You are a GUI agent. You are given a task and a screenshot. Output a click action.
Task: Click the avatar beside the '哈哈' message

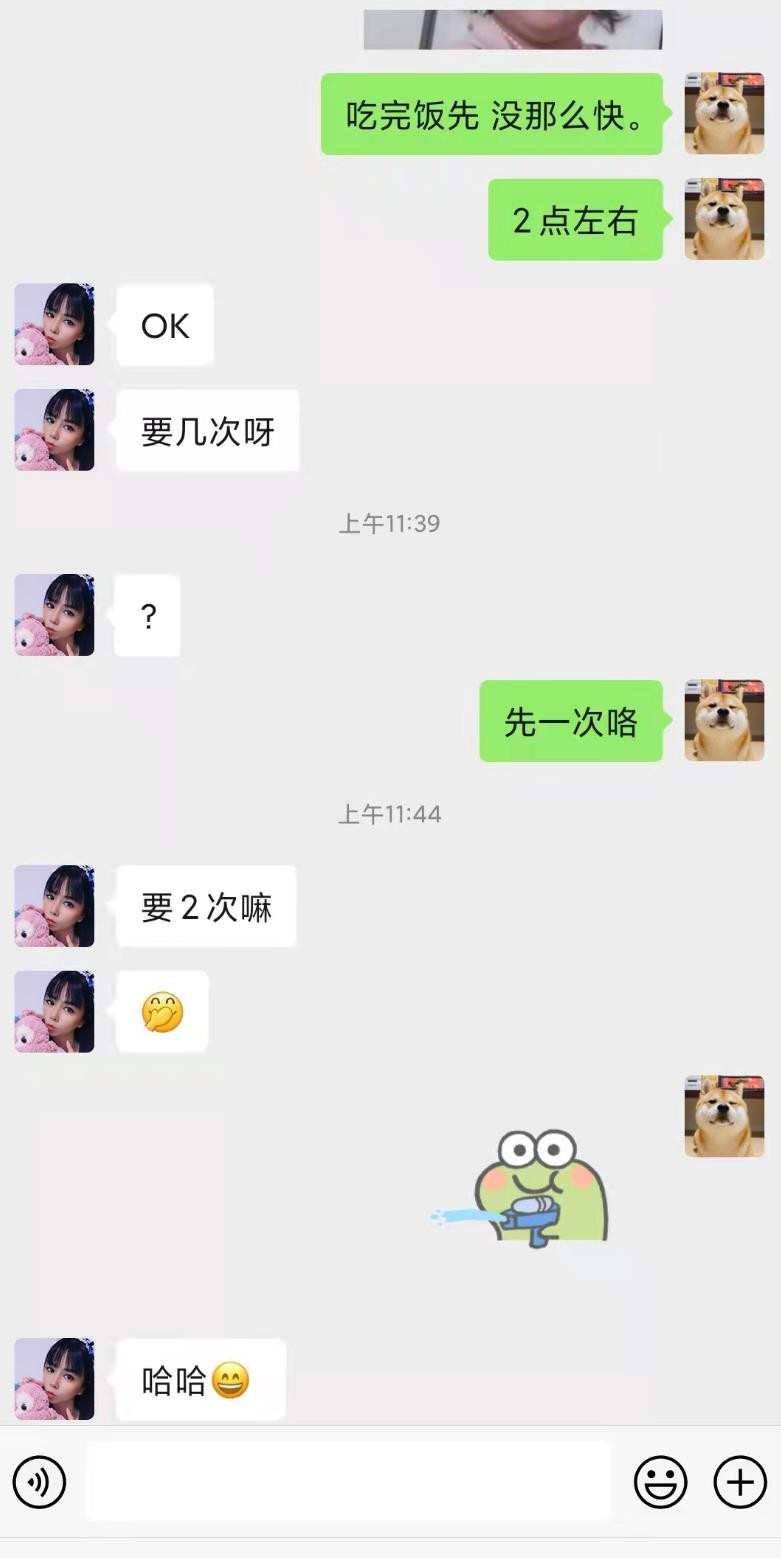(53, 1379)
